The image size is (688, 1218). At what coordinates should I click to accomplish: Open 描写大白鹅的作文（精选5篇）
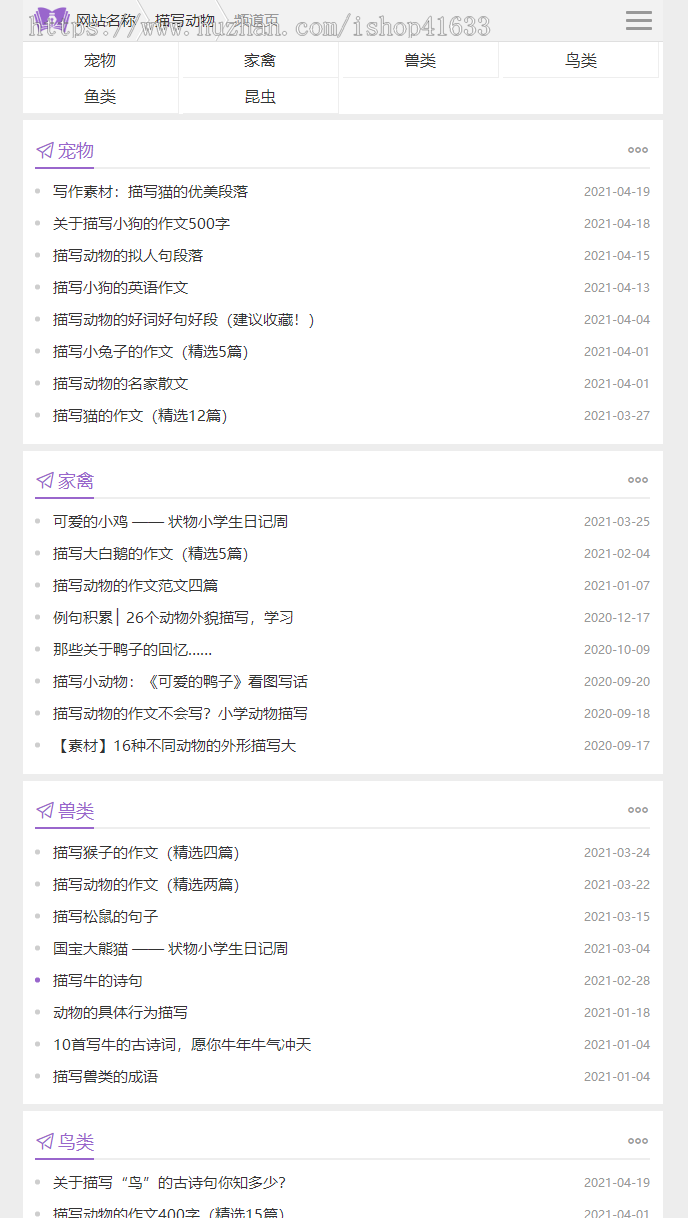(x=150, y=554)
